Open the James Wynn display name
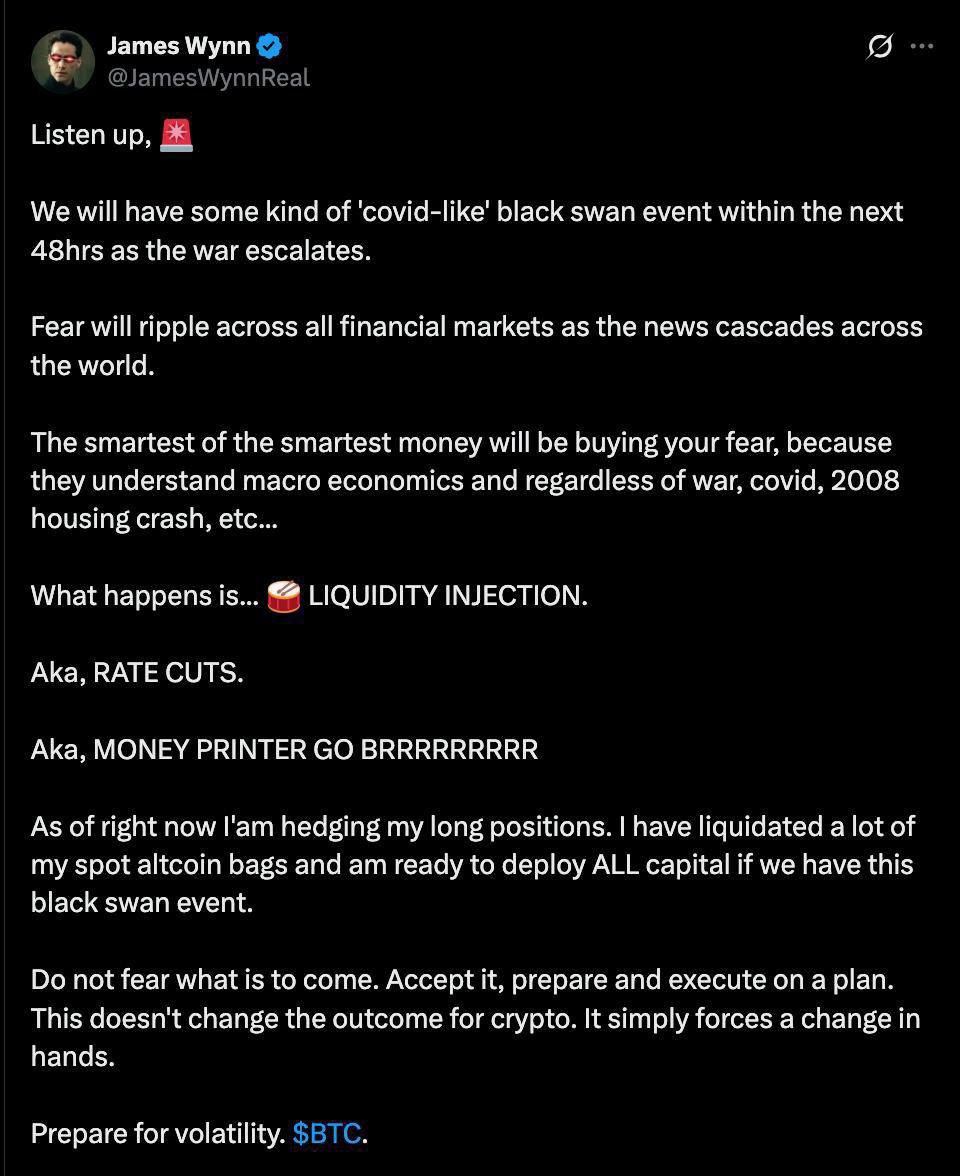Image resolution: width=960 pixels, height=1176 pixels. click(178, 45)
